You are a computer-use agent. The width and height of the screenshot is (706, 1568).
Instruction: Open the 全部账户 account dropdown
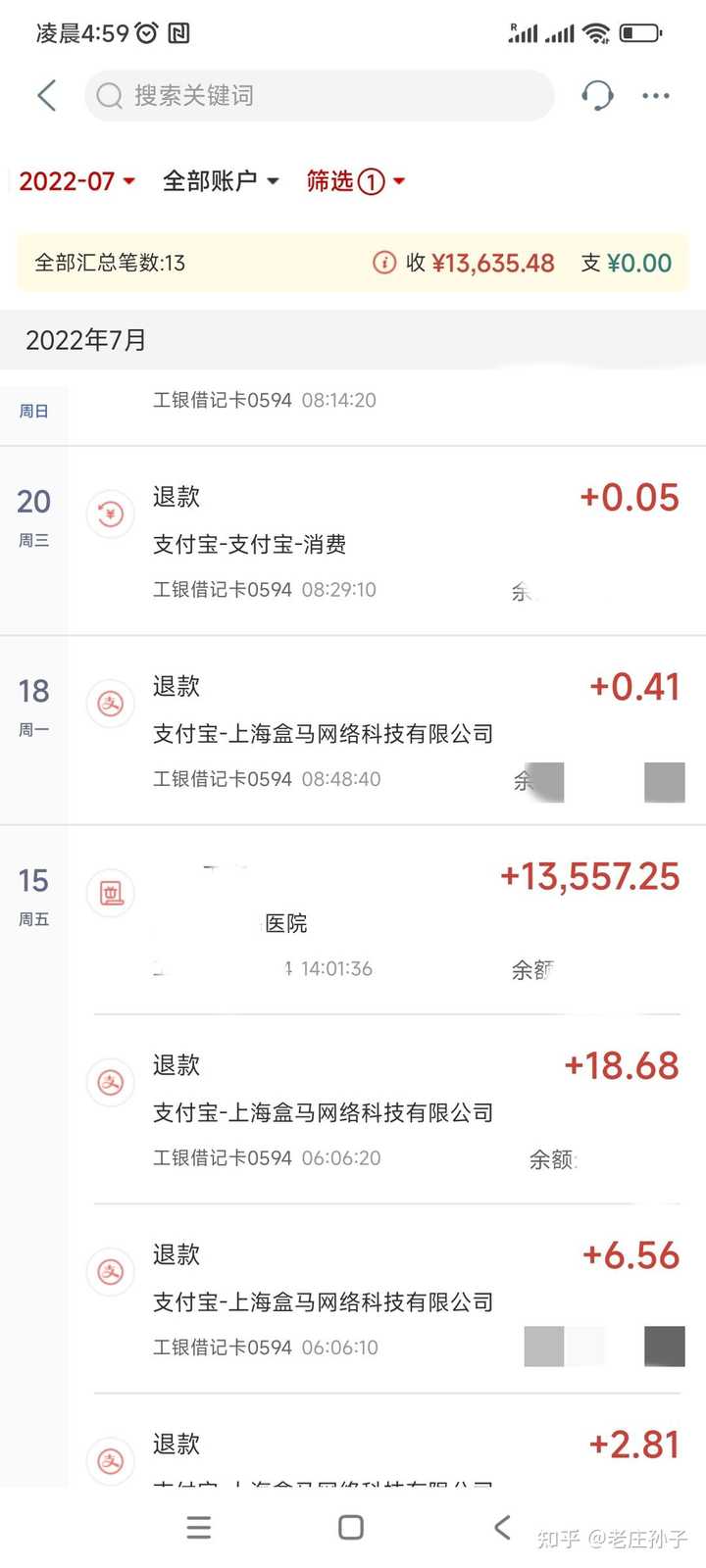pos(221,181)
